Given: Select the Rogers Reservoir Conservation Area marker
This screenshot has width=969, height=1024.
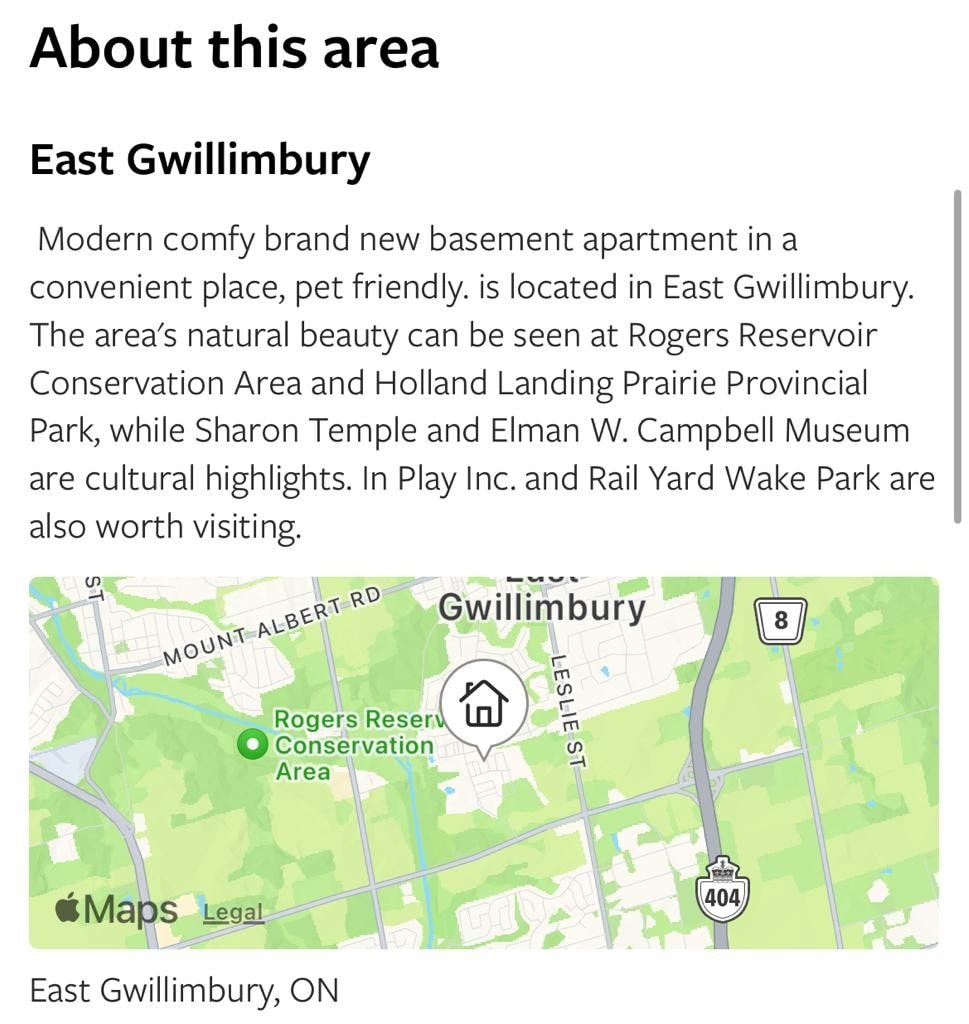Looking at the screenshot, I should [253, 744].
